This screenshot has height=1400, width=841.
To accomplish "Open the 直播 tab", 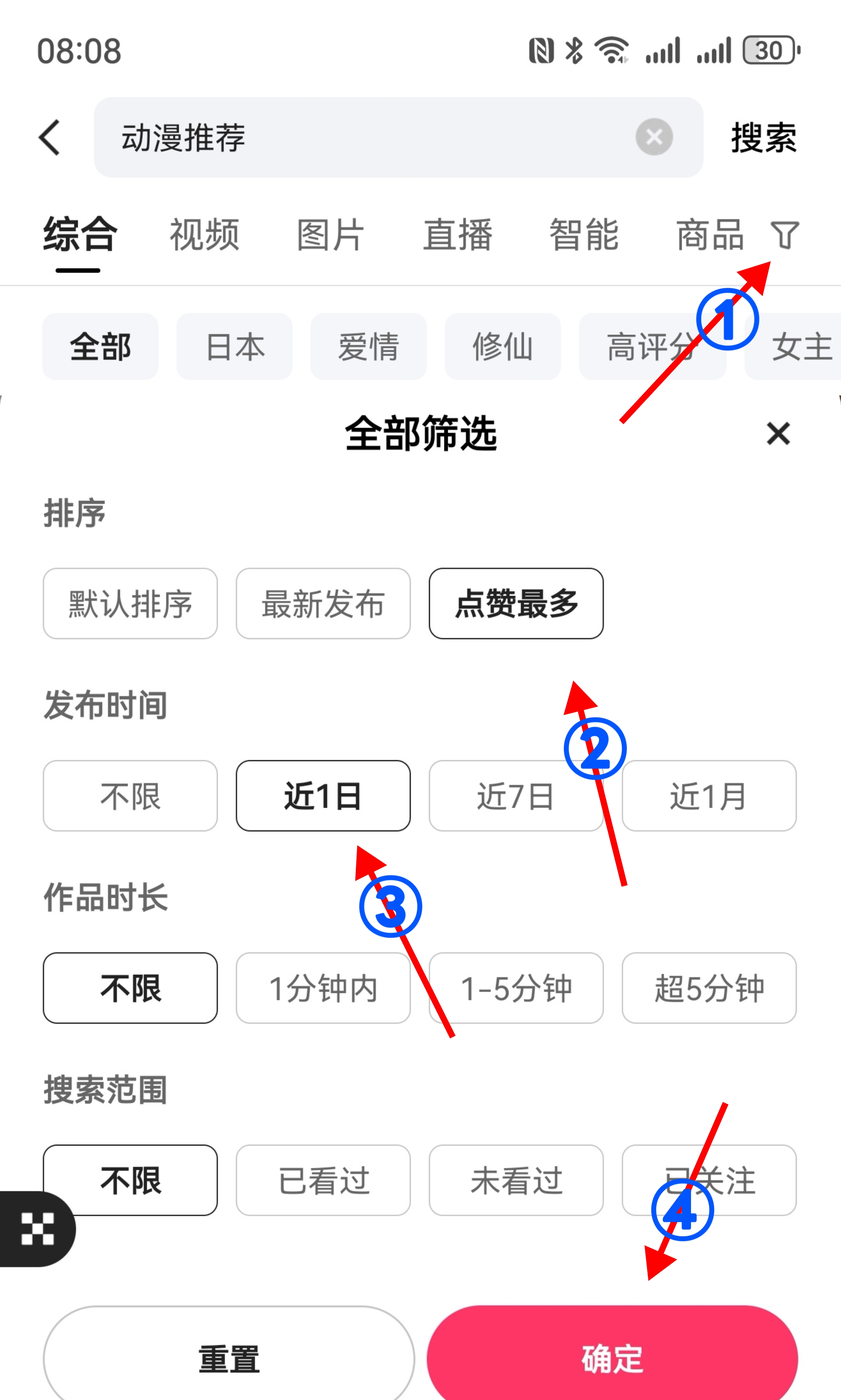I will 458,235.
